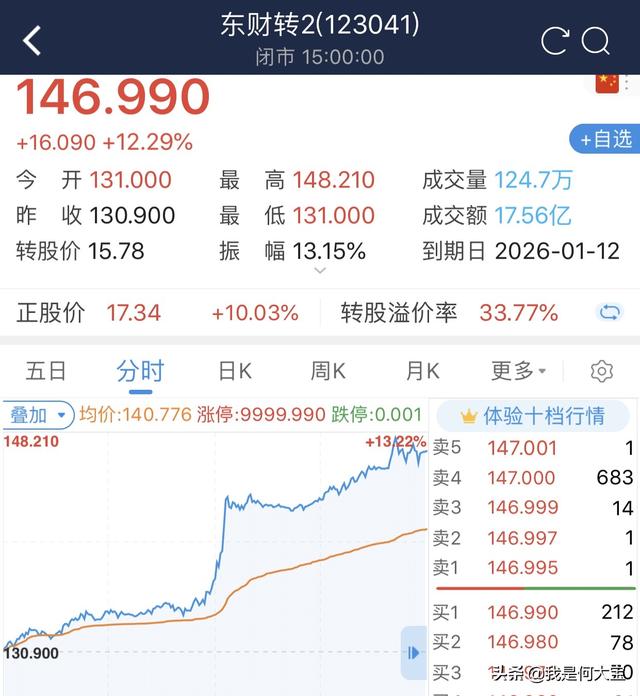Open chart settings gear
The height and width of the screenshot is (696, 640).
(x=601, y=372)
